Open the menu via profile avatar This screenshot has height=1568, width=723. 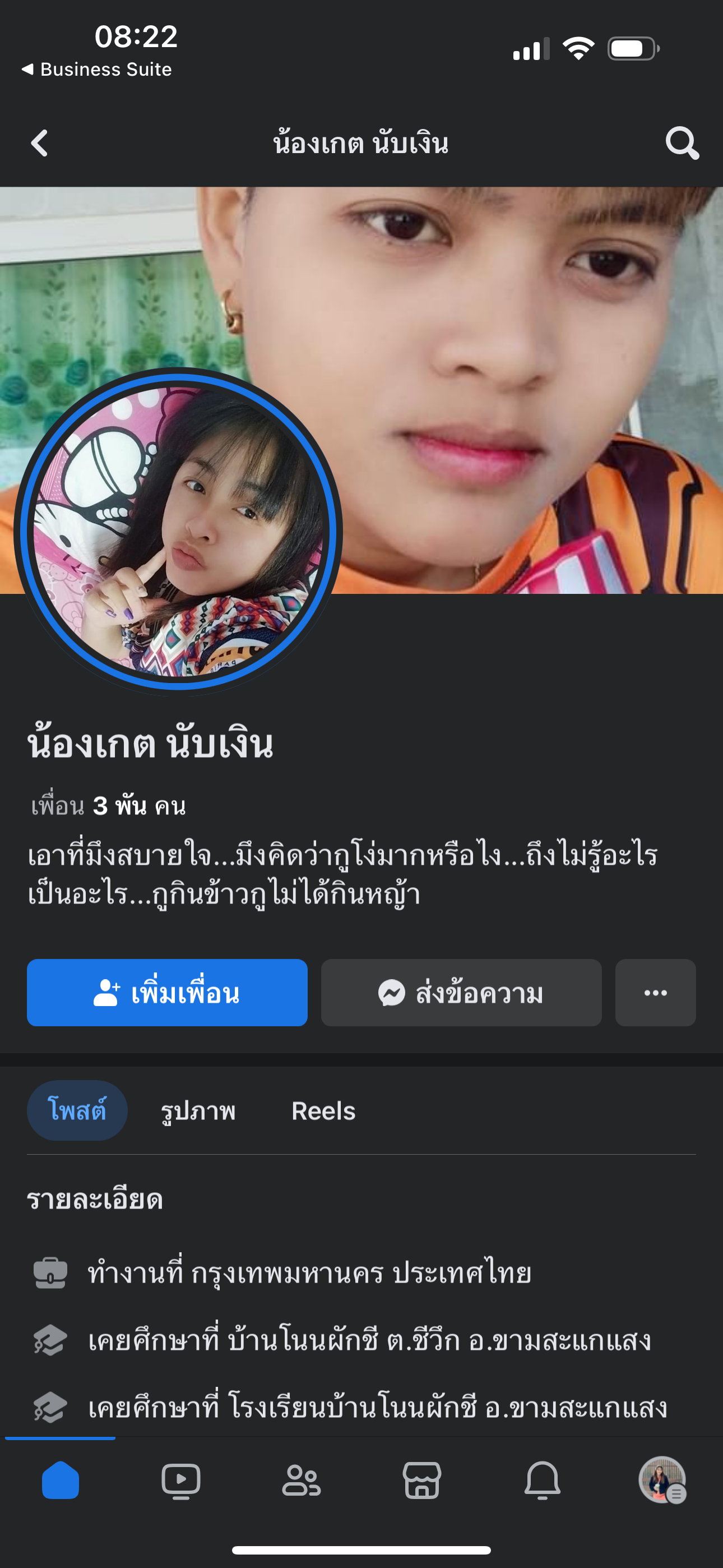click(x=662, y=1480)
